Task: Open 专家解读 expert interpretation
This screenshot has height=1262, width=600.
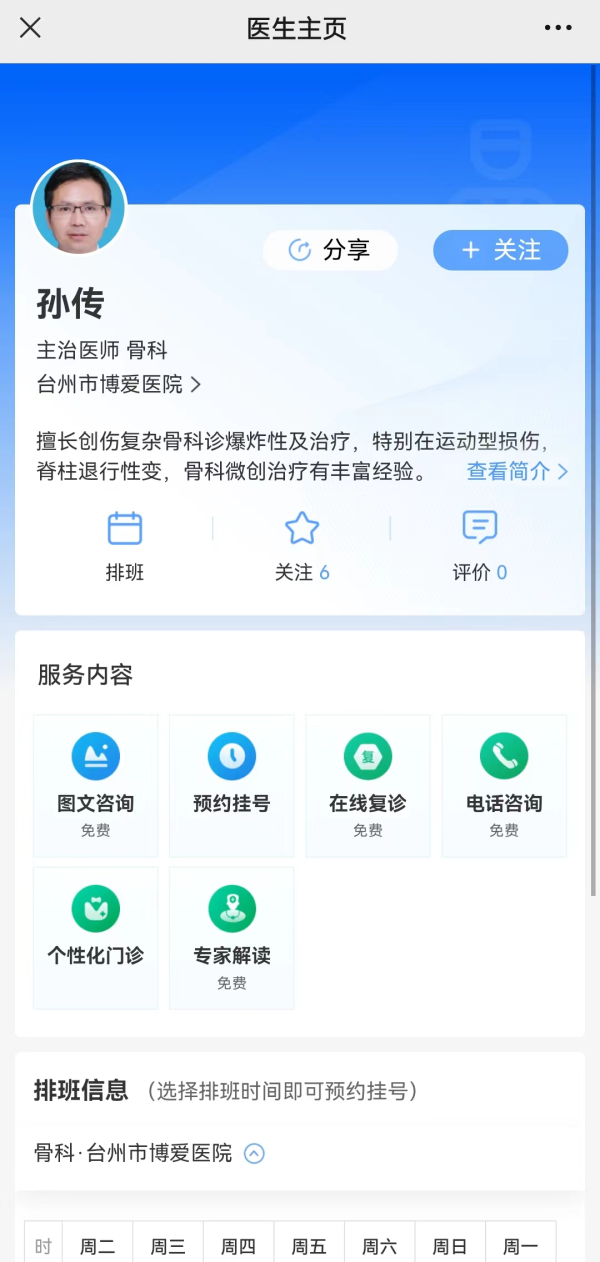Action: pyautogui.click(x=232, y=937)
